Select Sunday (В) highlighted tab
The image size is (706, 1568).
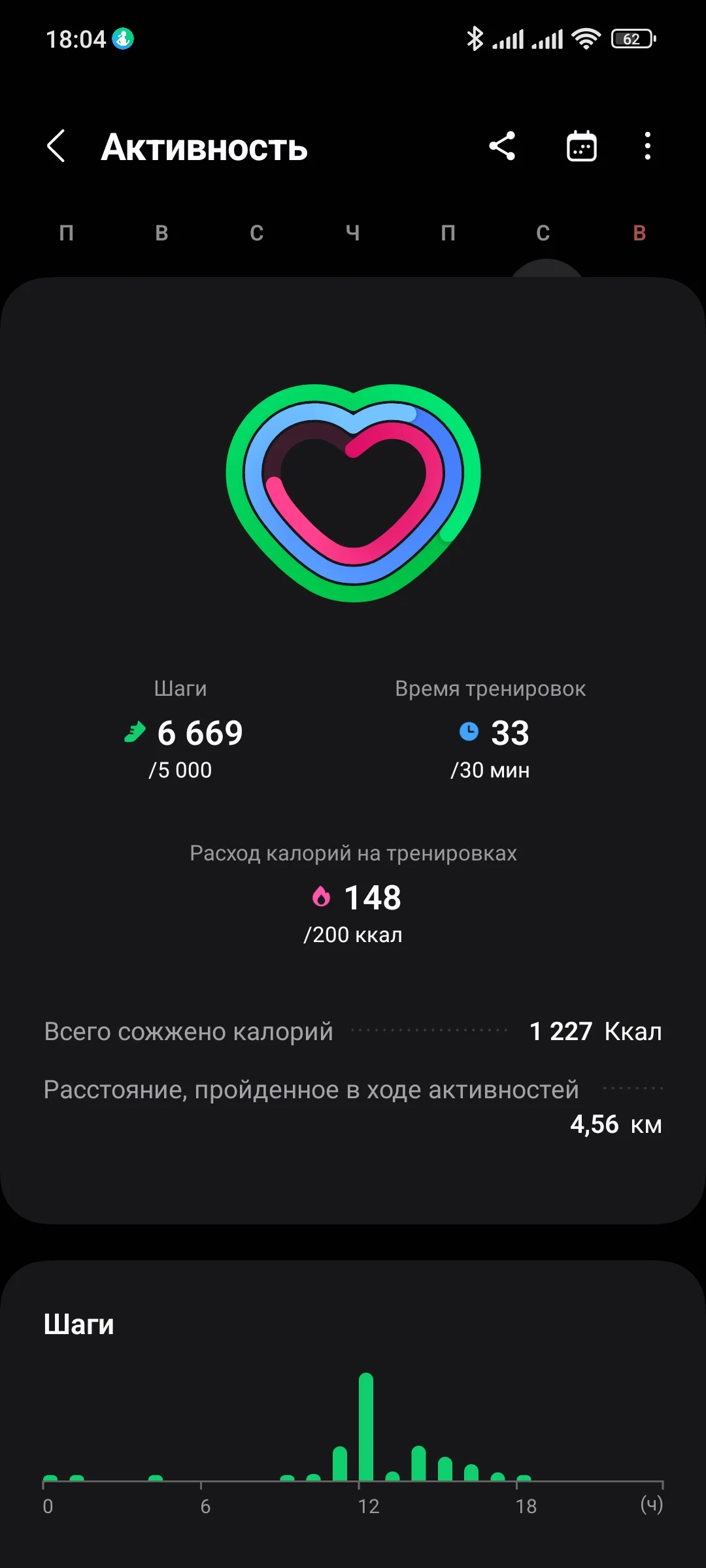[638, 233]
